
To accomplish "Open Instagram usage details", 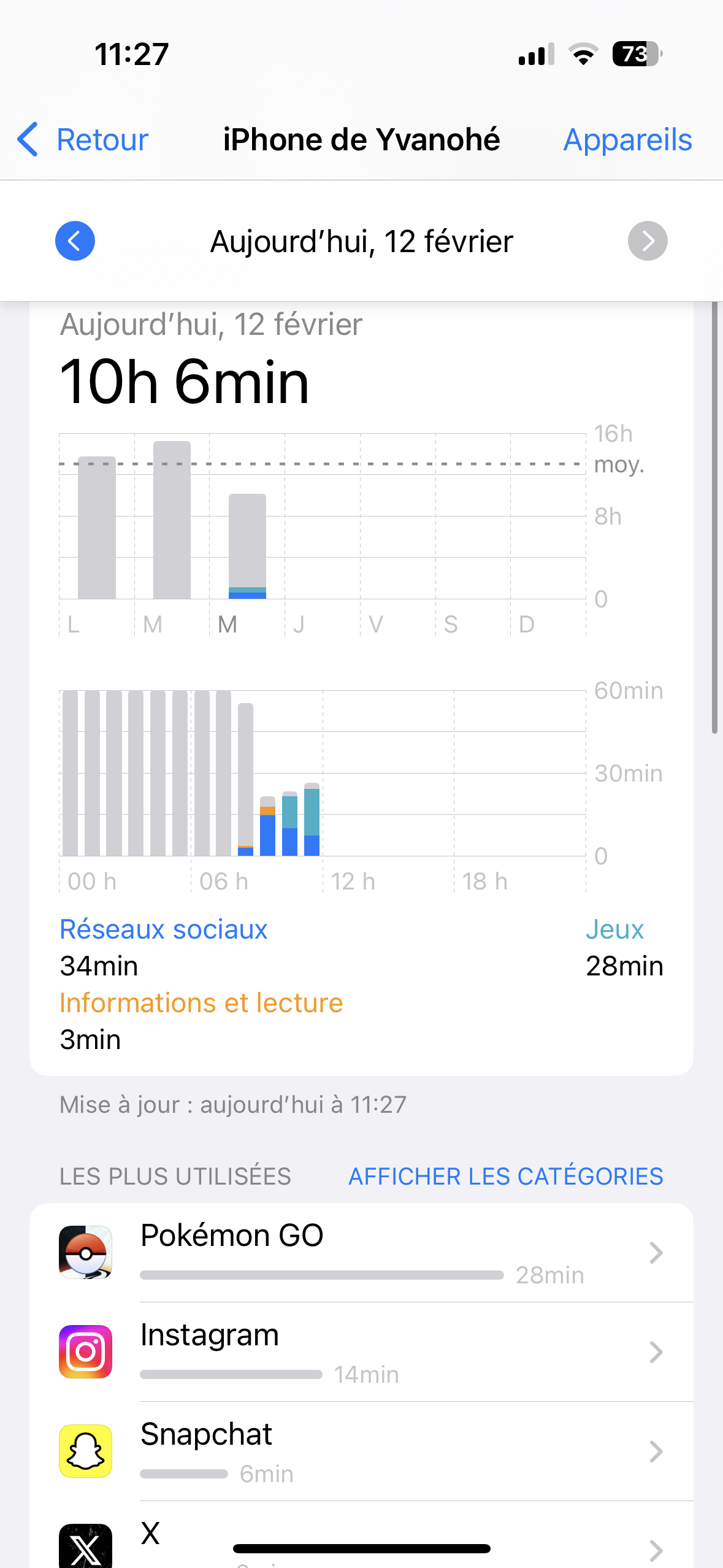I will 362,1351.
